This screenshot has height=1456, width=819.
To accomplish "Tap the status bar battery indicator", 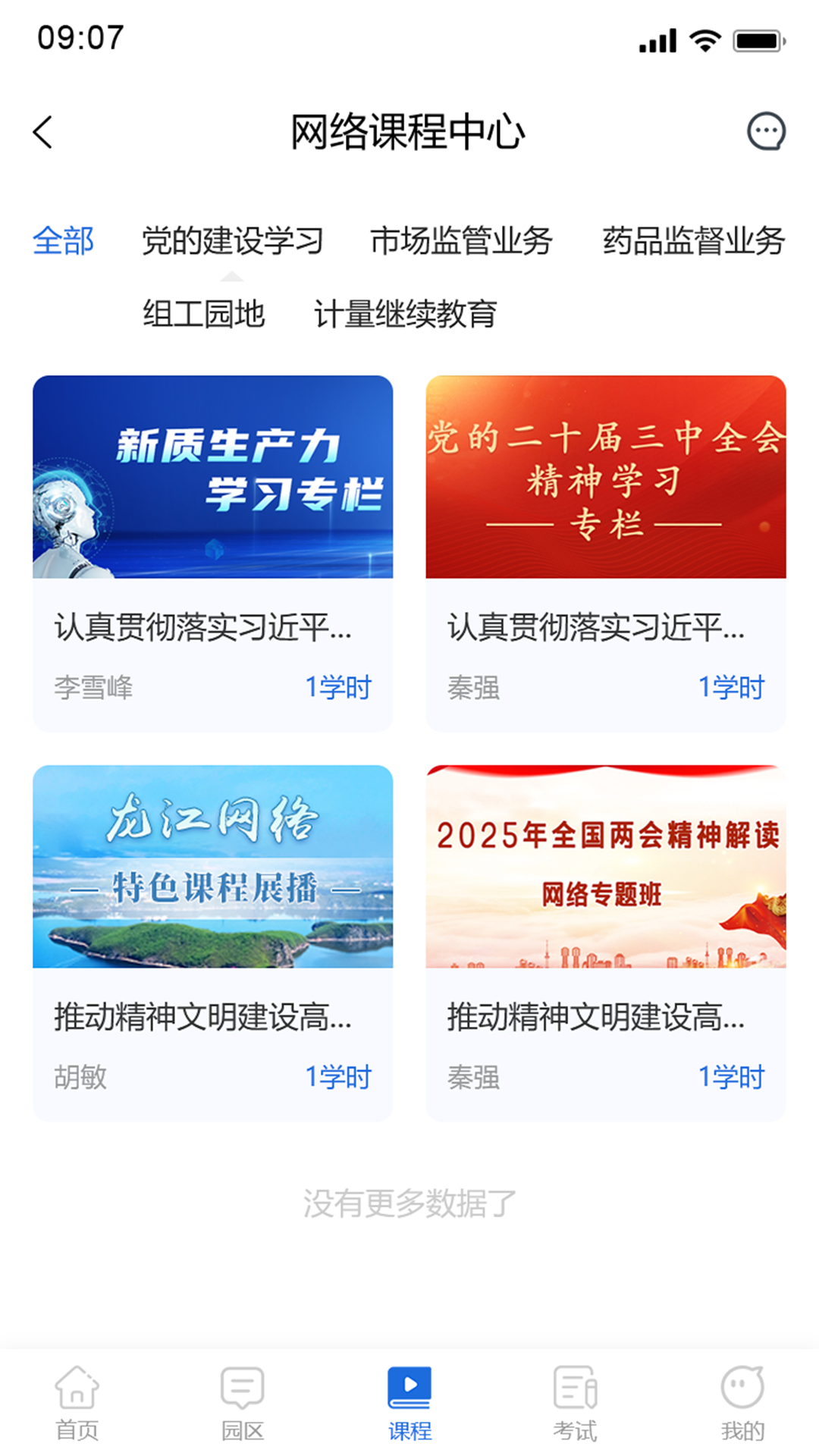I will click(756, 42).
